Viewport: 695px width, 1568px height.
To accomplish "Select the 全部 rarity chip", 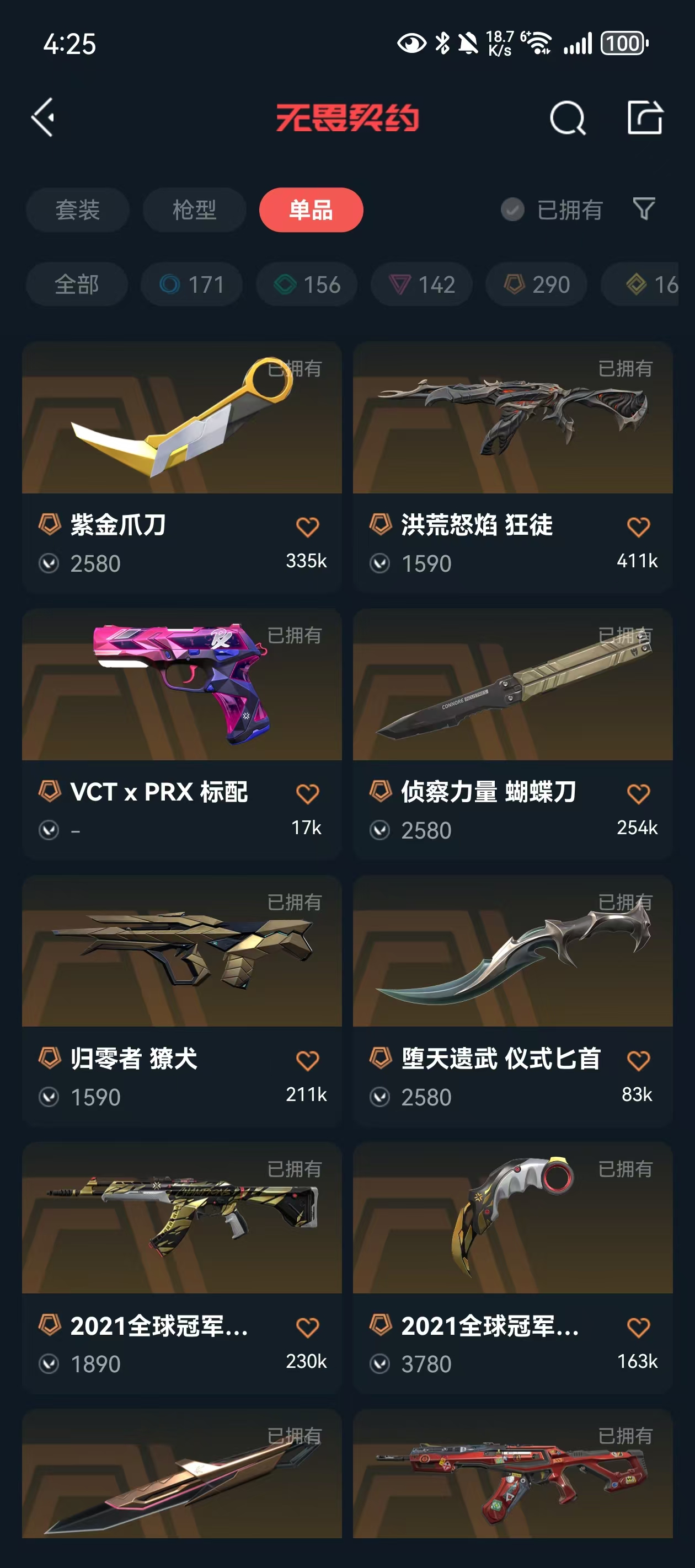I will coord(77,284).
